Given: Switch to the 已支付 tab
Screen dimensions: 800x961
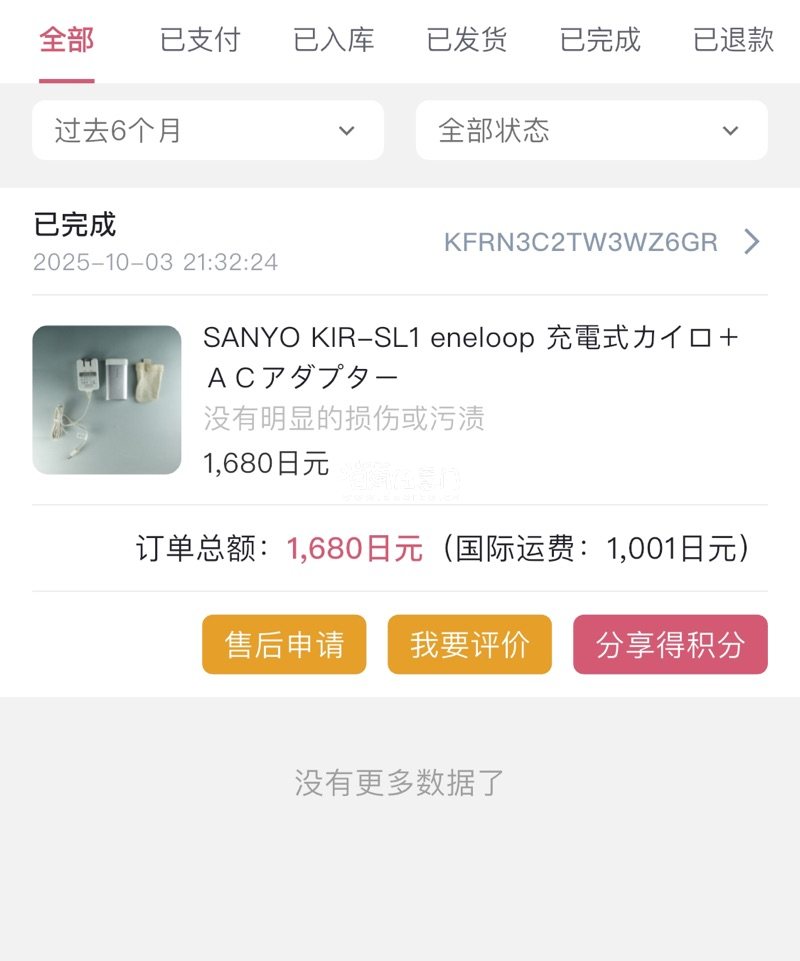Looking at the screenshot, I should click(x=200, y=41).
